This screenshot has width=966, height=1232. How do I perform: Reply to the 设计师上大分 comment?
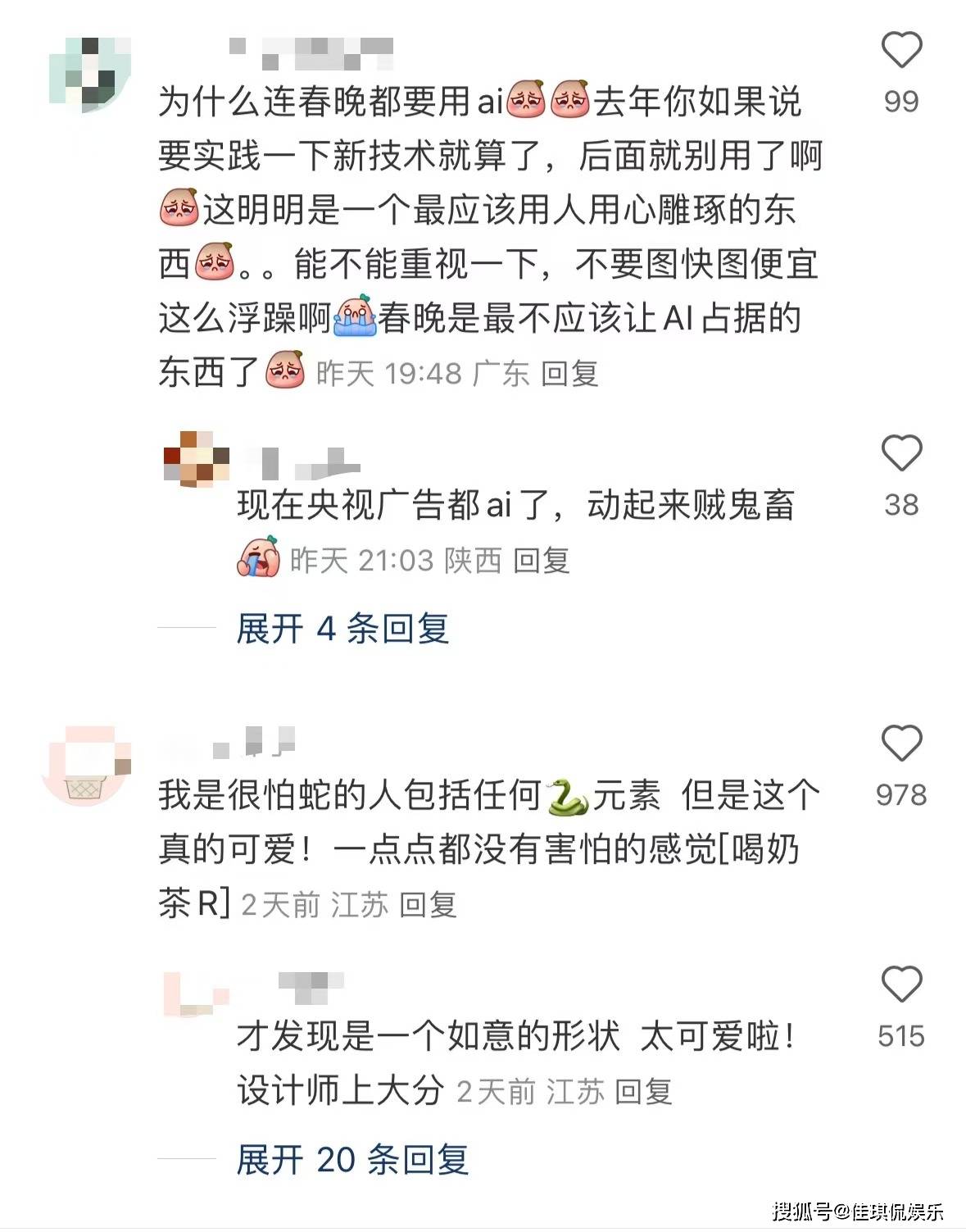click(x=643, y=1092)
